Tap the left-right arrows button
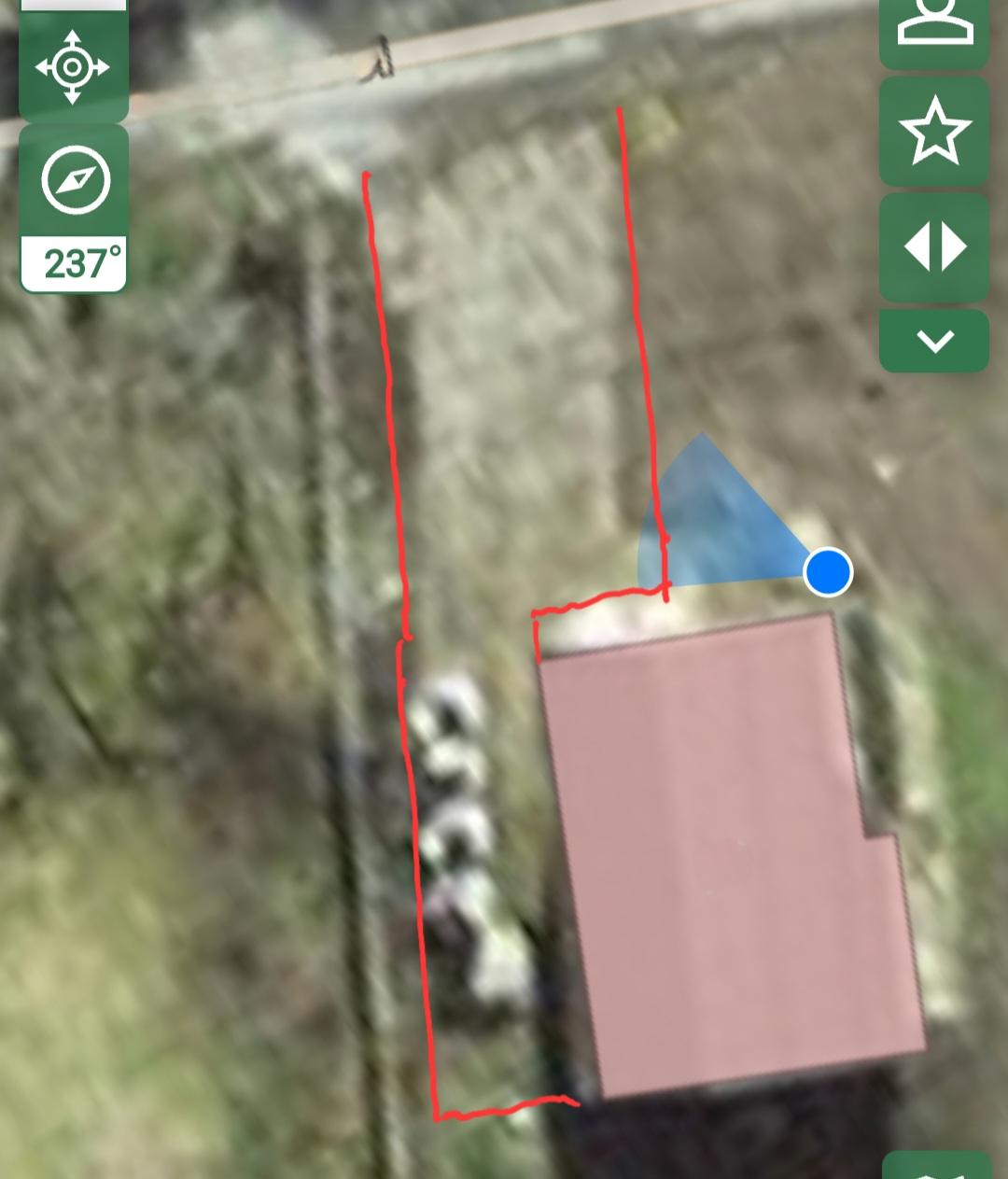The width and height of the screenshot is (1008, 1179). tap(934, 247)
